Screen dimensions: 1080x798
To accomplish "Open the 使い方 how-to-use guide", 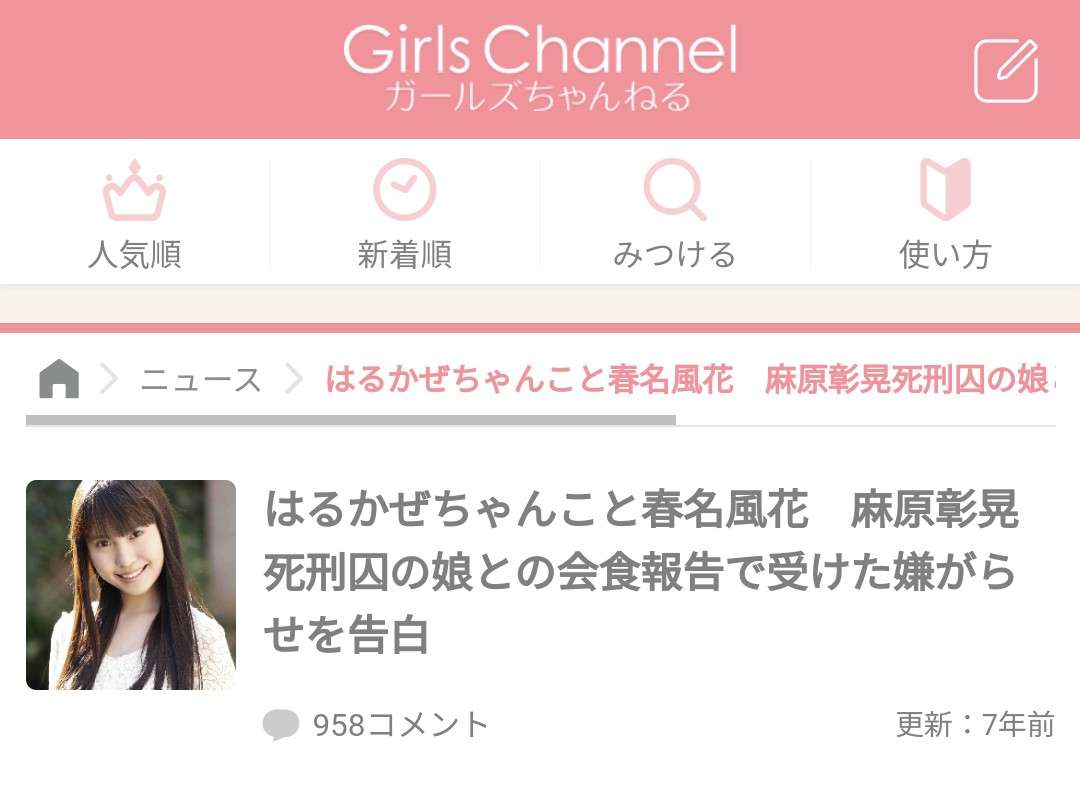I will (x=945, y=214).
